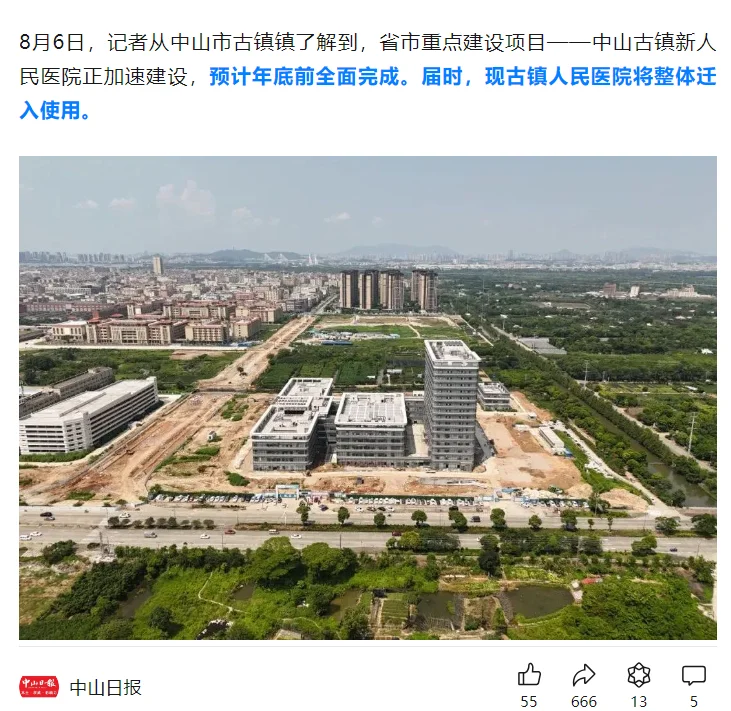The width and height of the screenshot is (731, 711).
Task: View the aerial construction photo full screen
Action: [367, 397]
